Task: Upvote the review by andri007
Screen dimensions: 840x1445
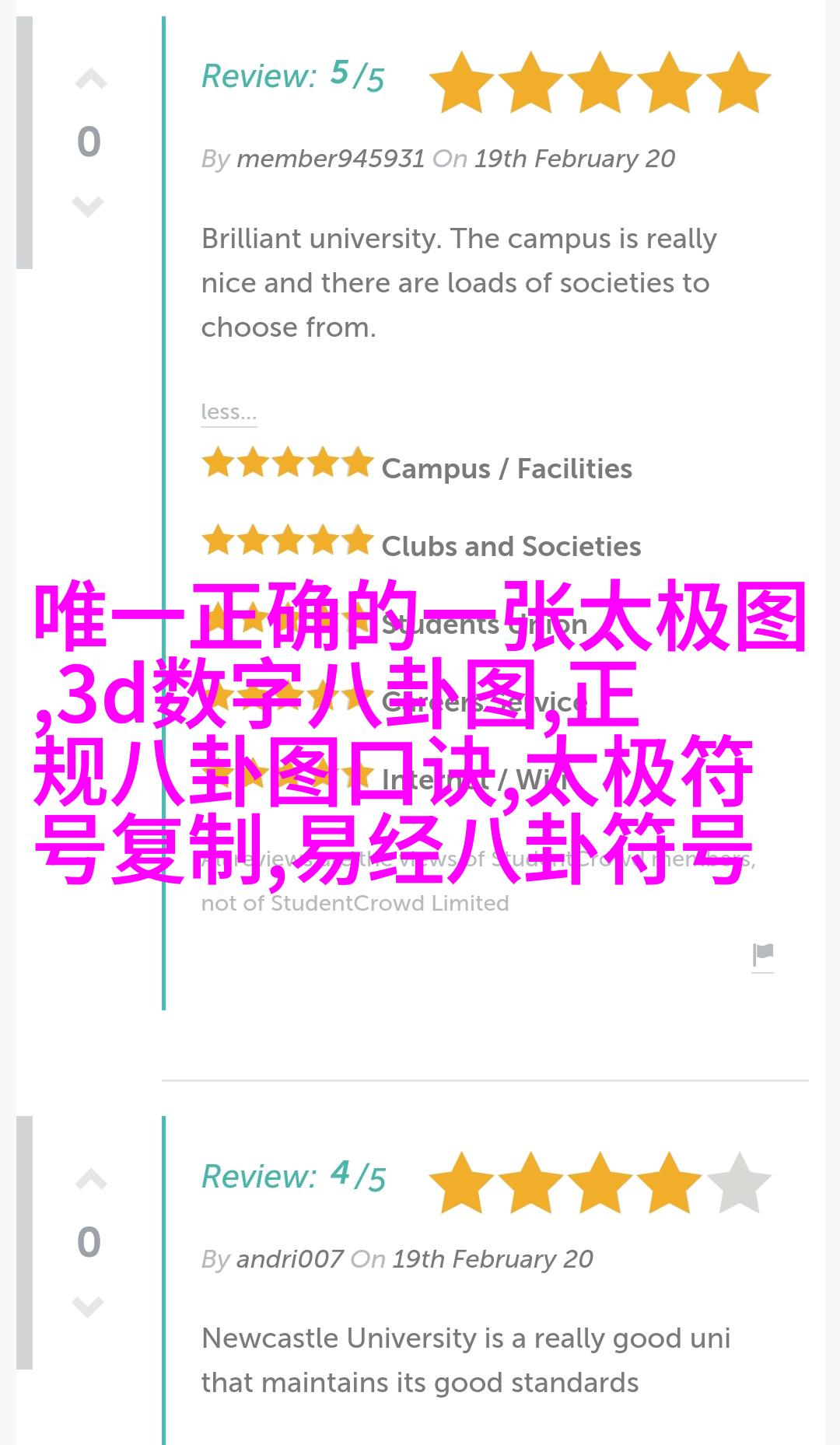Action: pos(90,1181)
